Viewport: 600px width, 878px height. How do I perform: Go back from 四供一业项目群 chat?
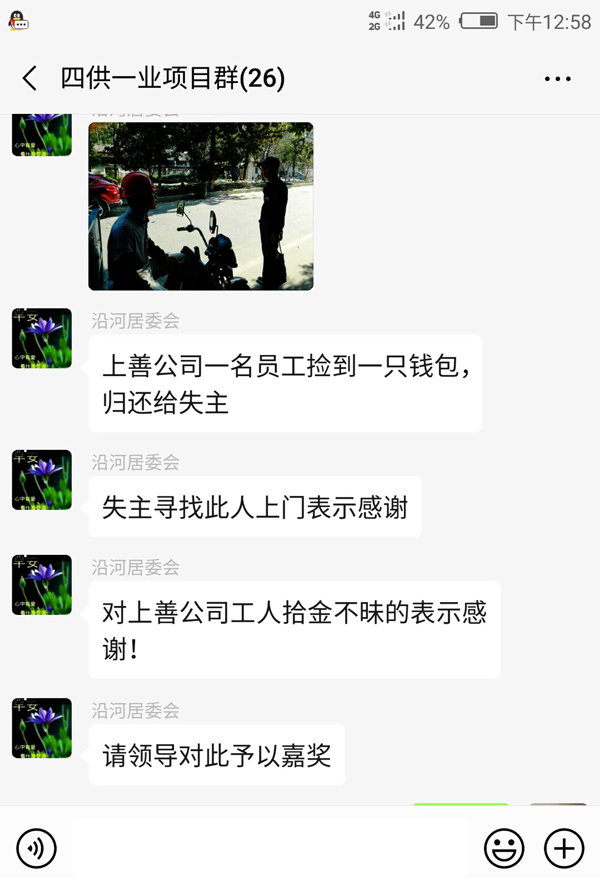pyautogui.click(x=30, y=79)
